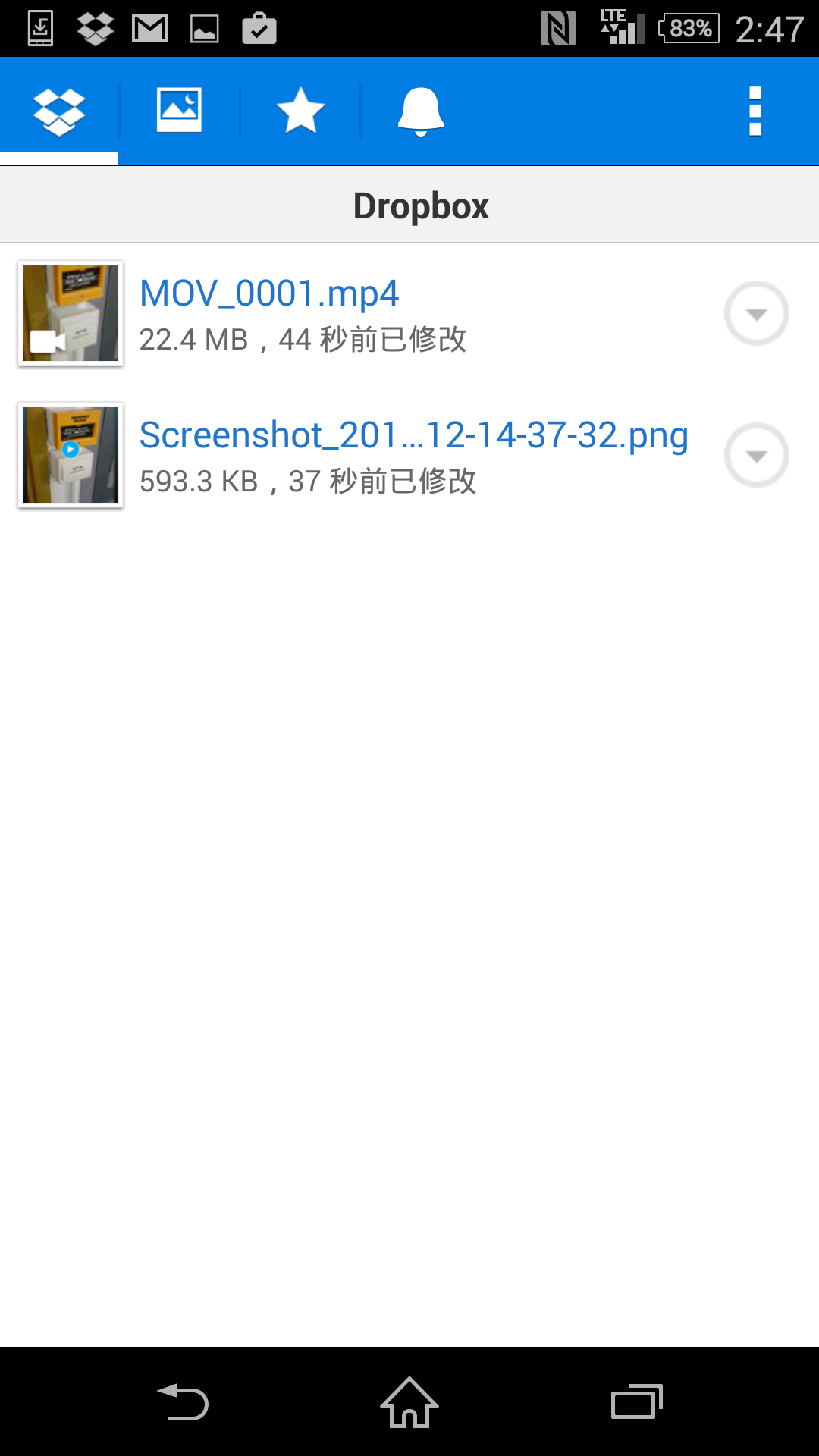Expand options for the Screenshot png
The image size is (819, 1456).
(756, 455)
